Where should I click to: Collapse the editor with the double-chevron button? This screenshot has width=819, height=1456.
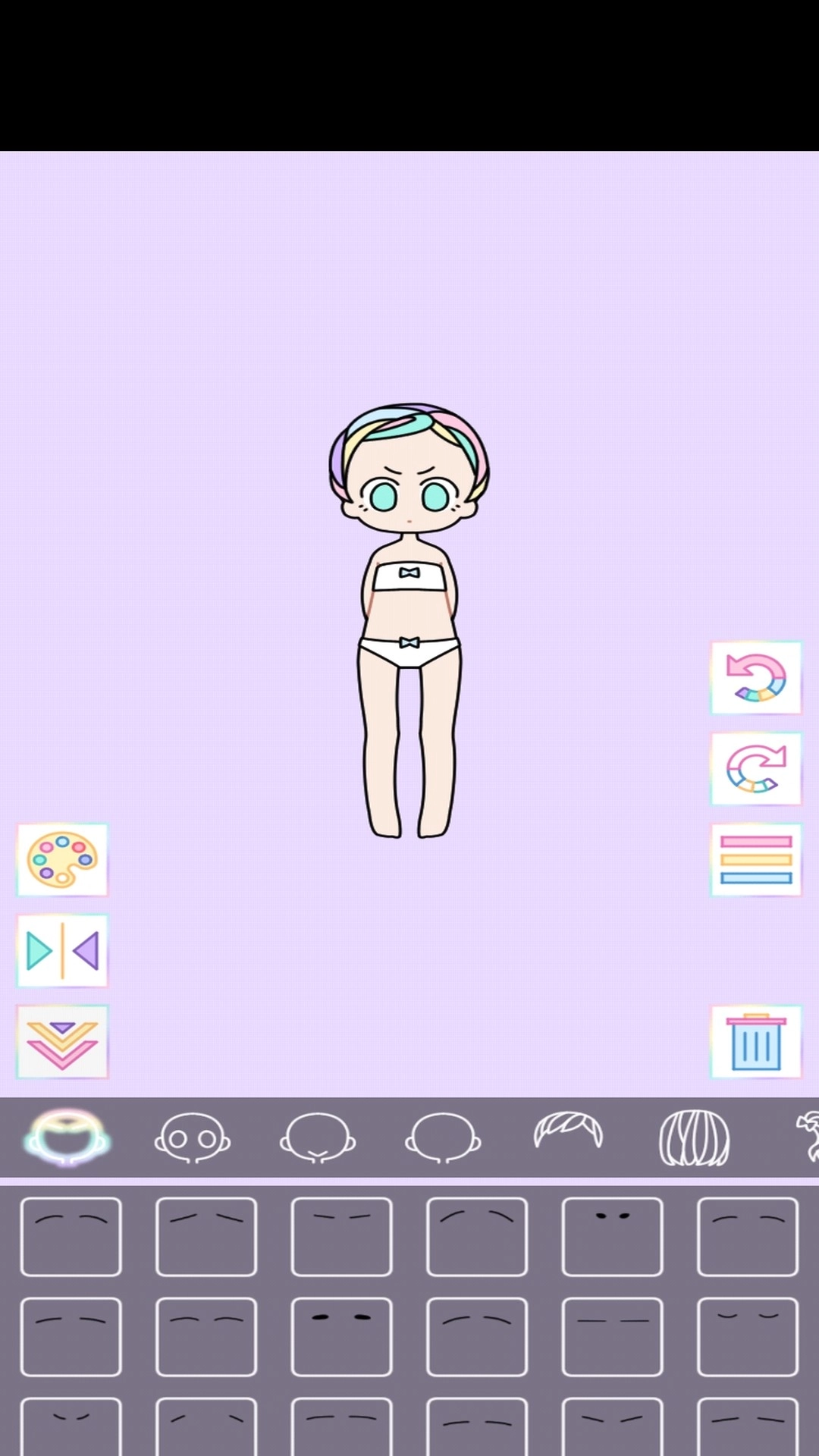(x=62, y=1040)
